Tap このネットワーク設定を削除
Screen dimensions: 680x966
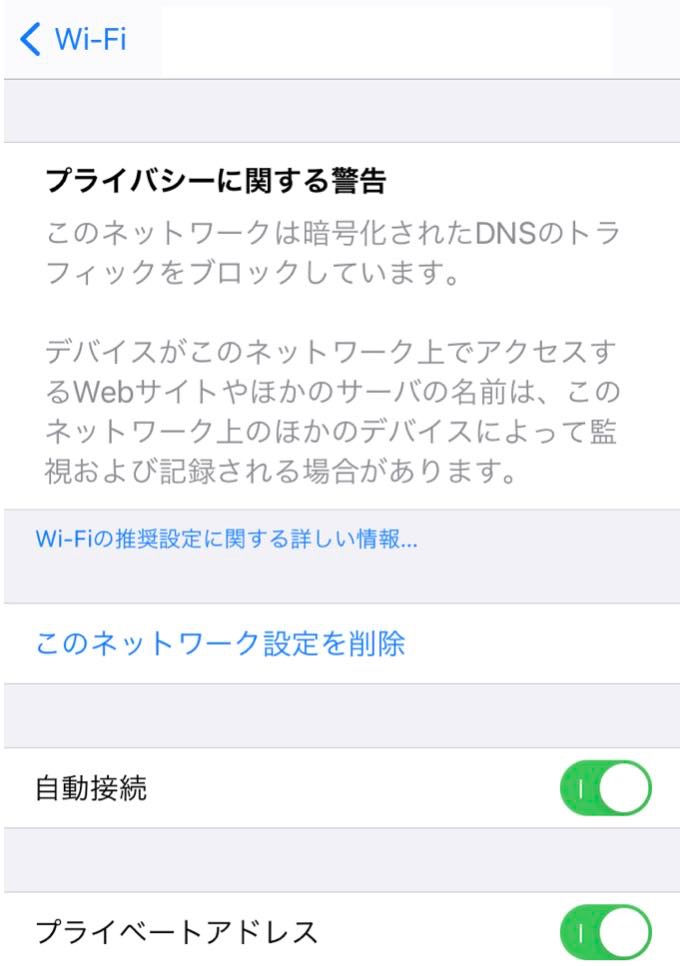click(220, 643)
